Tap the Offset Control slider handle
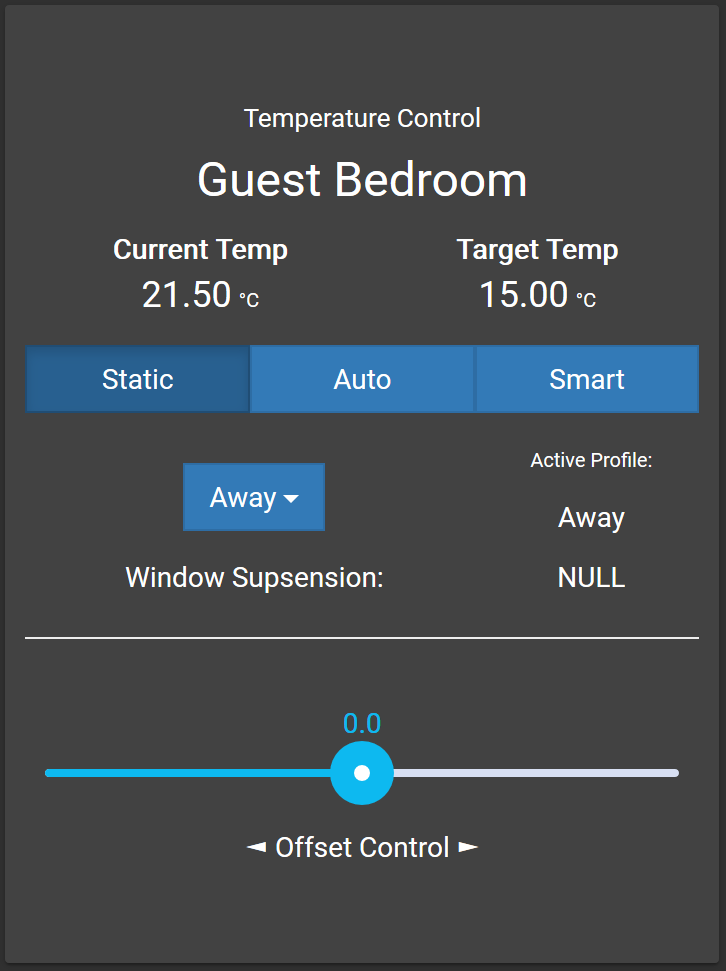This screenshot has height=971, width=726. [362, 773]
